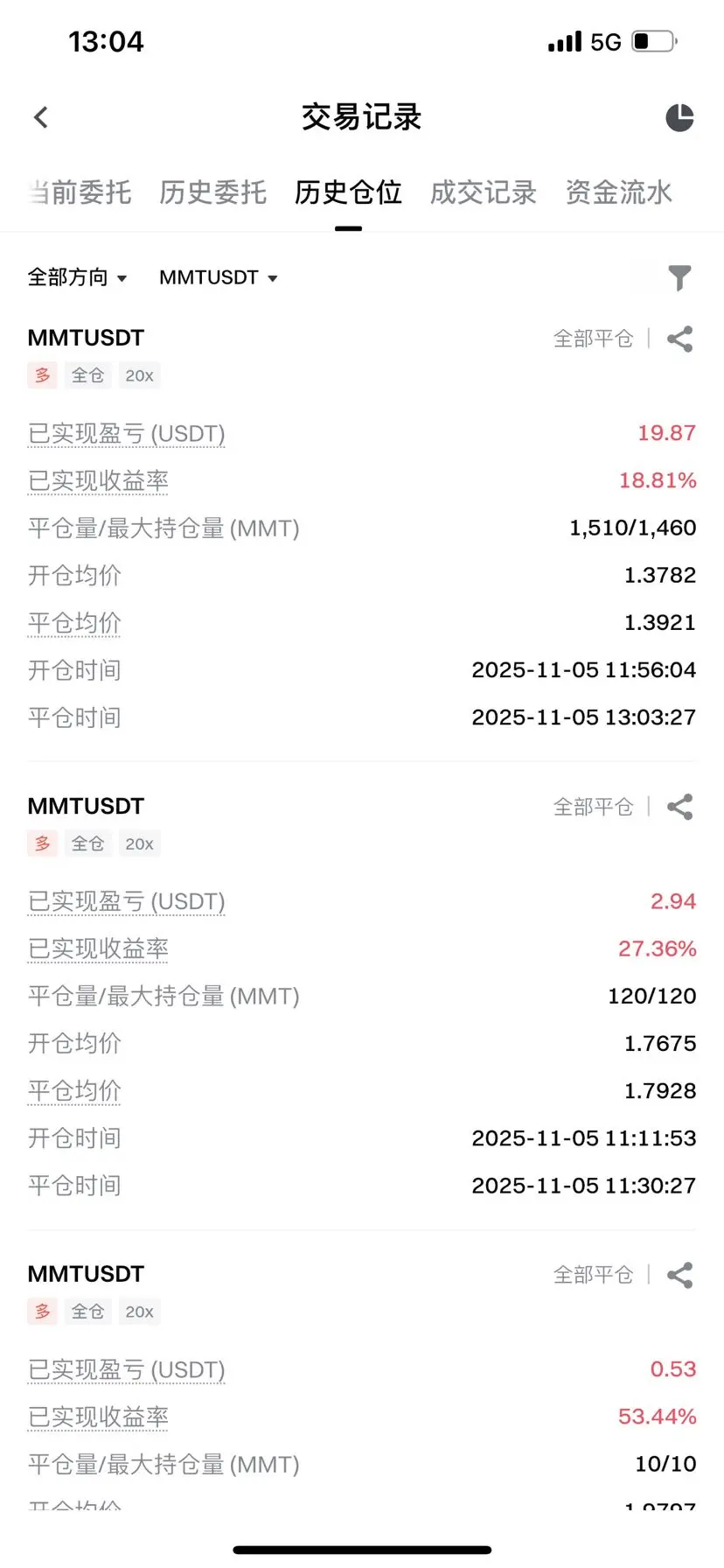Open the 资金流水 tab
The image size is (724, 1568).
(618, 192)
